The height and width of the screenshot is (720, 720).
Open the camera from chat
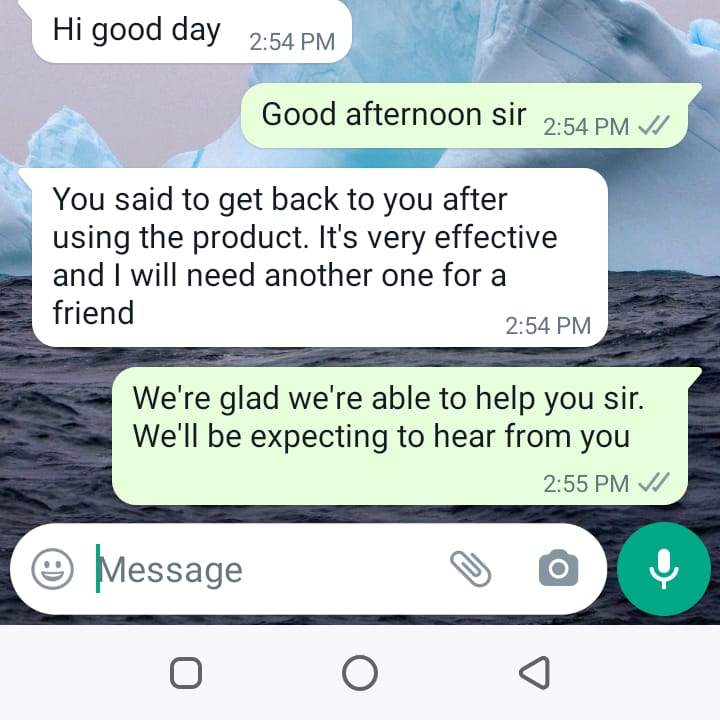(558, 569)
